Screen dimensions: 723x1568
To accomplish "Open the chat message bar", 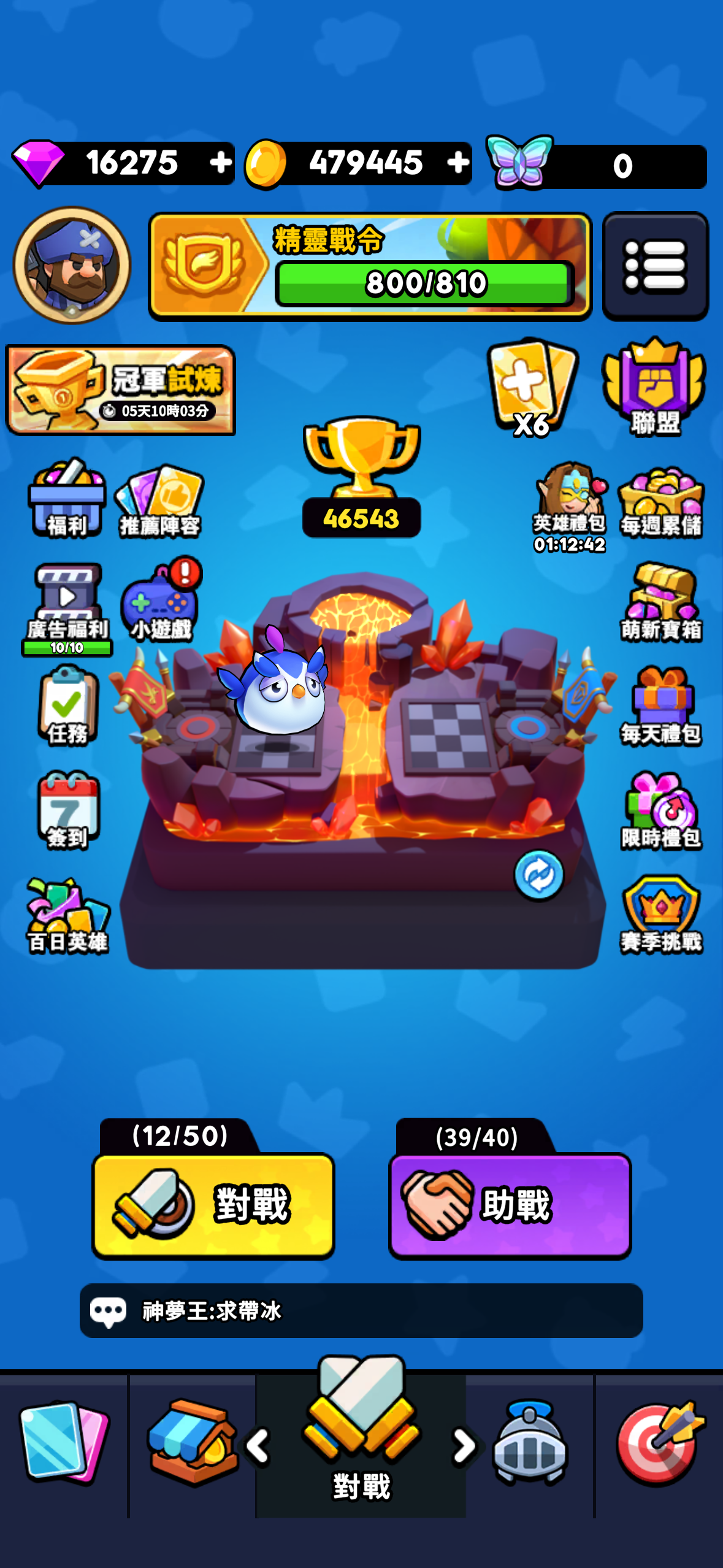I will click(361, 1310).
